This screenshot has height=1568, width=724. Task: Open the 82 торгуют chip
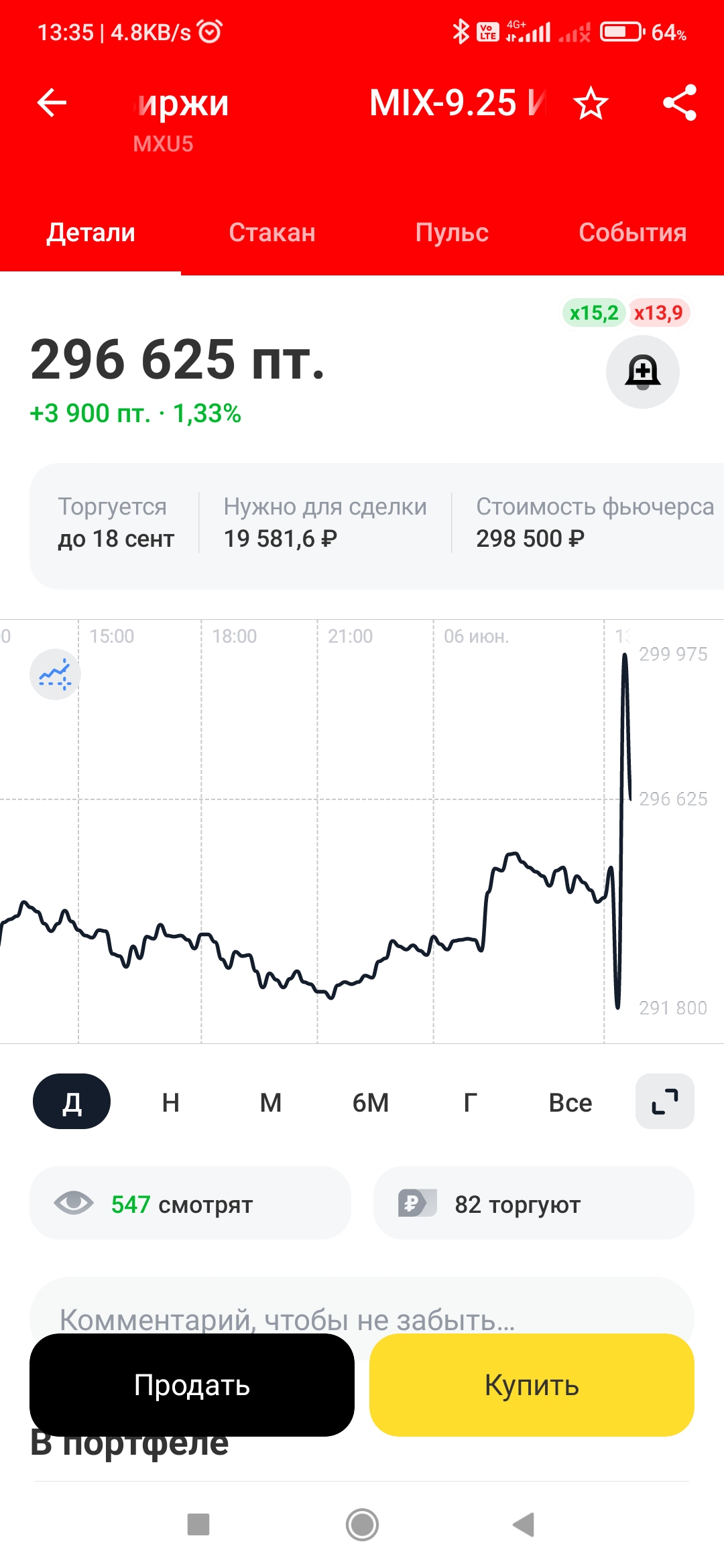534,1203
